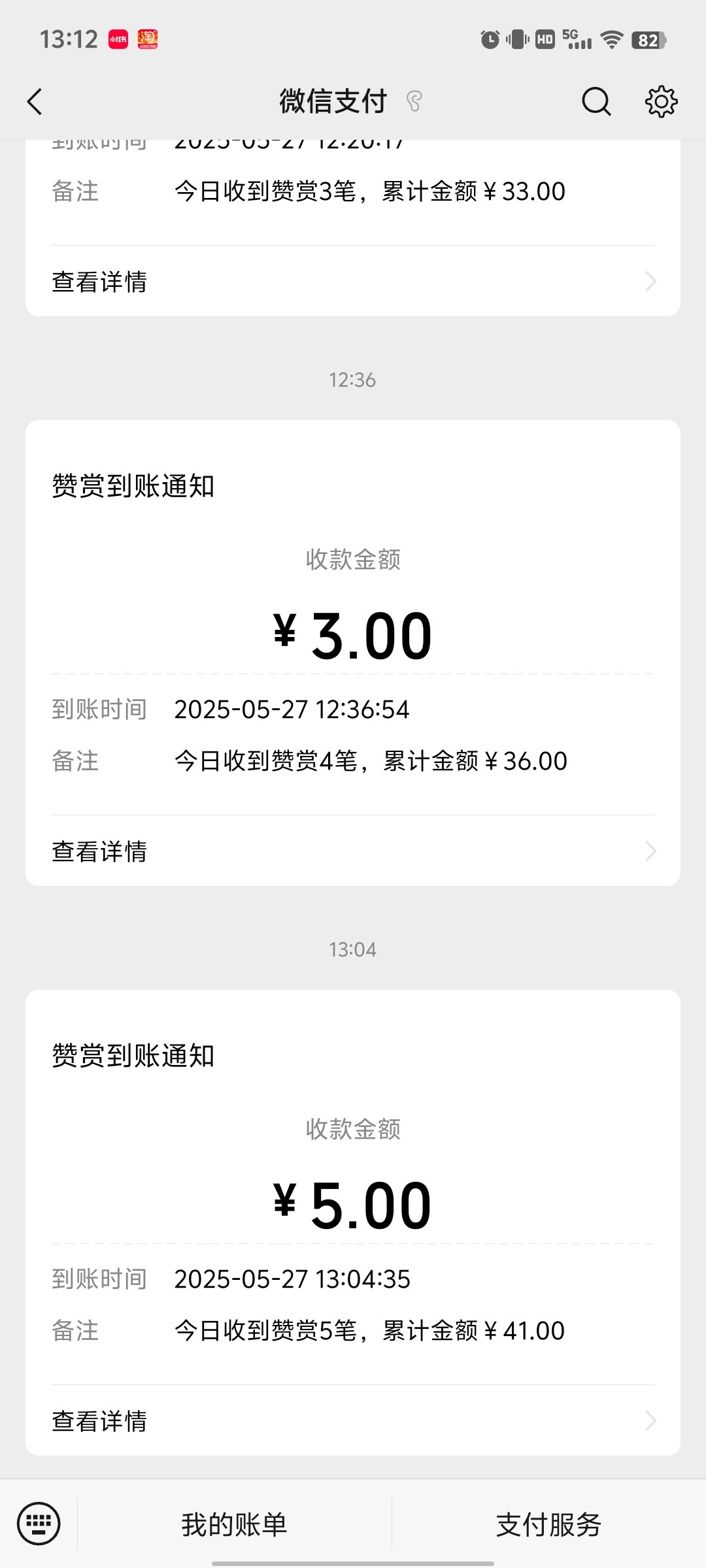
Task: View 查看详情 of the ¥3.00 reward
Action: [x=353, y=851]
